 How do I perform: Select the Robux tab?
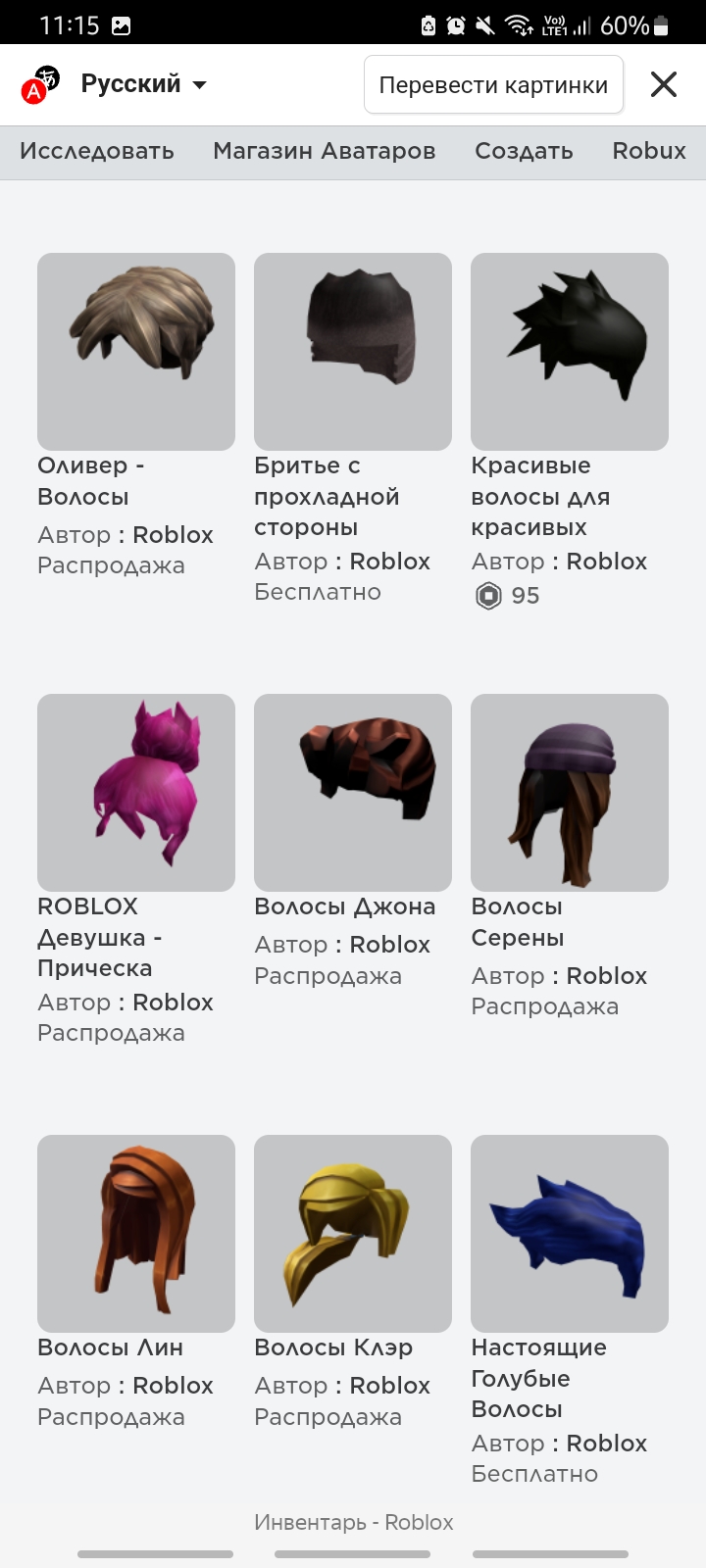pos(649,151)
